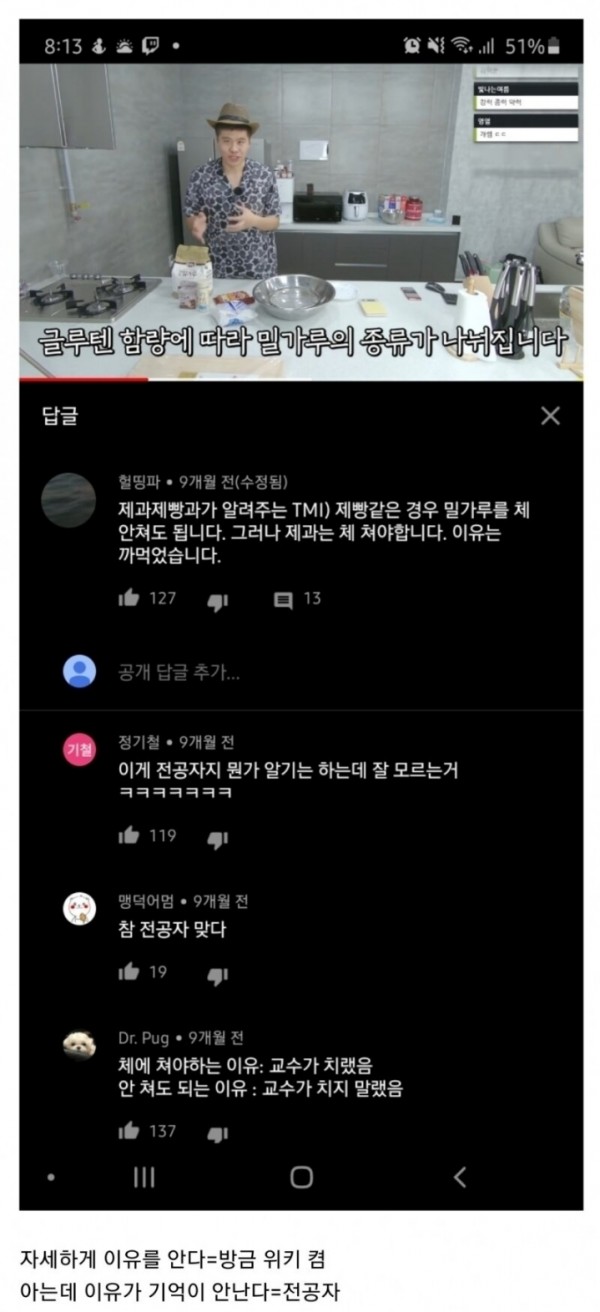Dislike 정기철's reply
The image size is (600, 1312).
(x=217, y=838)
